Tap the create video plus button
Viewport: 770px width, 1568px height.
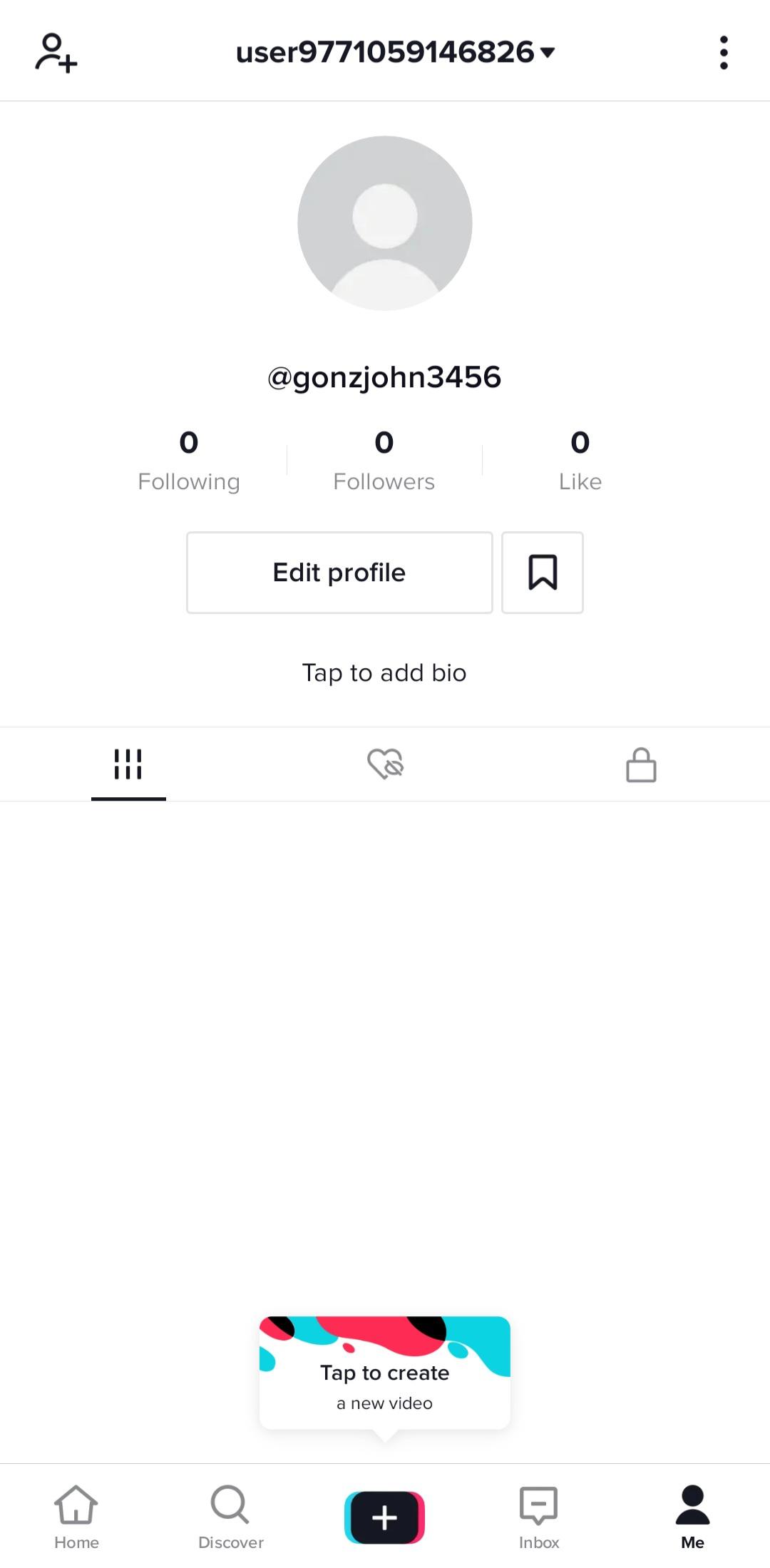pos(384,1517)
